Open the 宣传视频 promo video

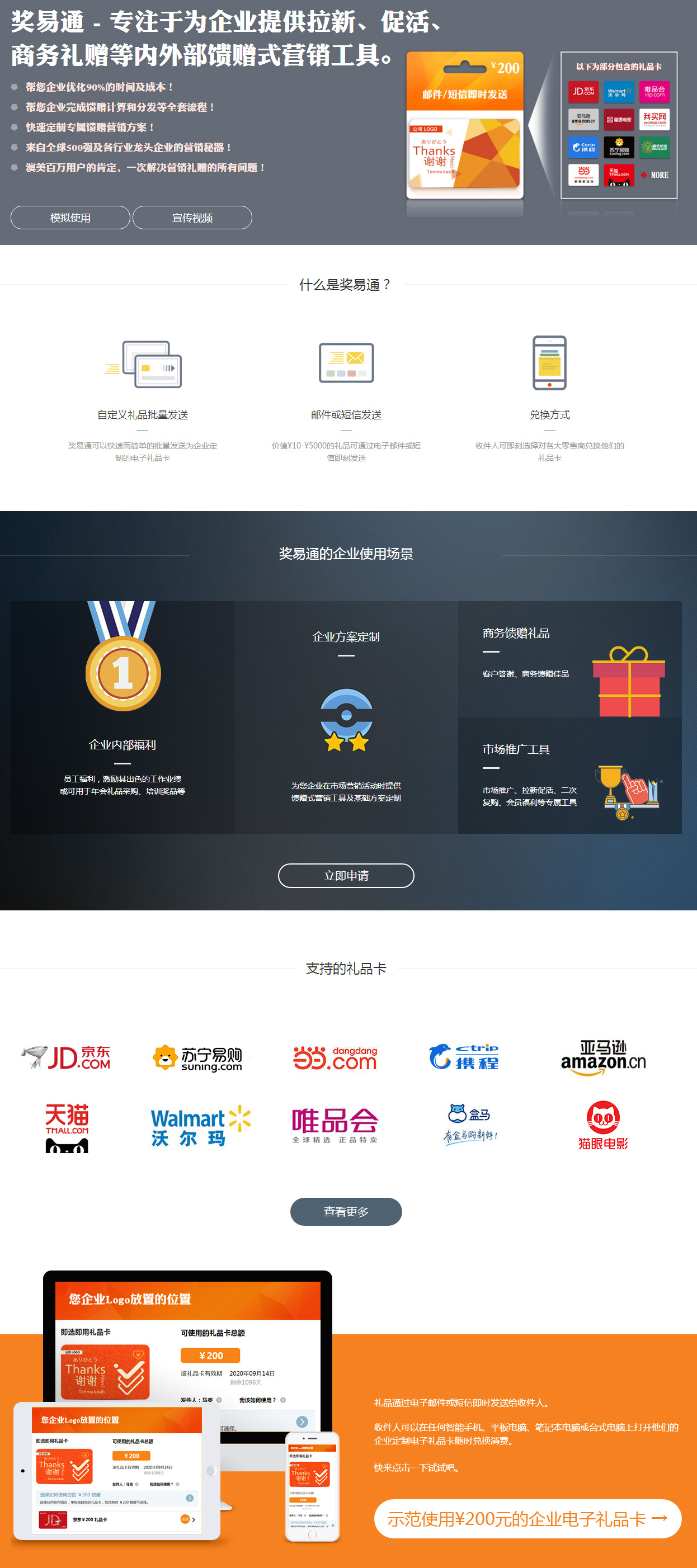click(192, 218)
